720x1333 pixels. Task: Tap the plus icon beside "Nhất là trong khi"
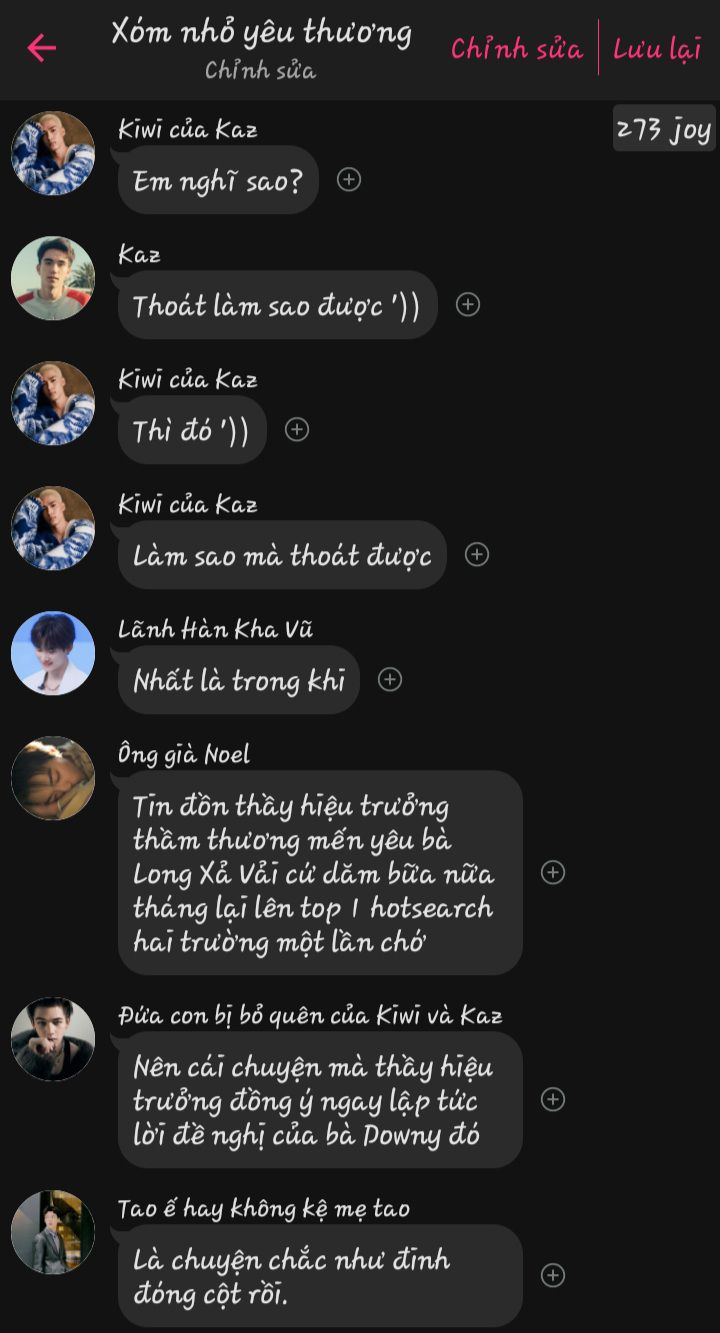click(x=390, y=680)
